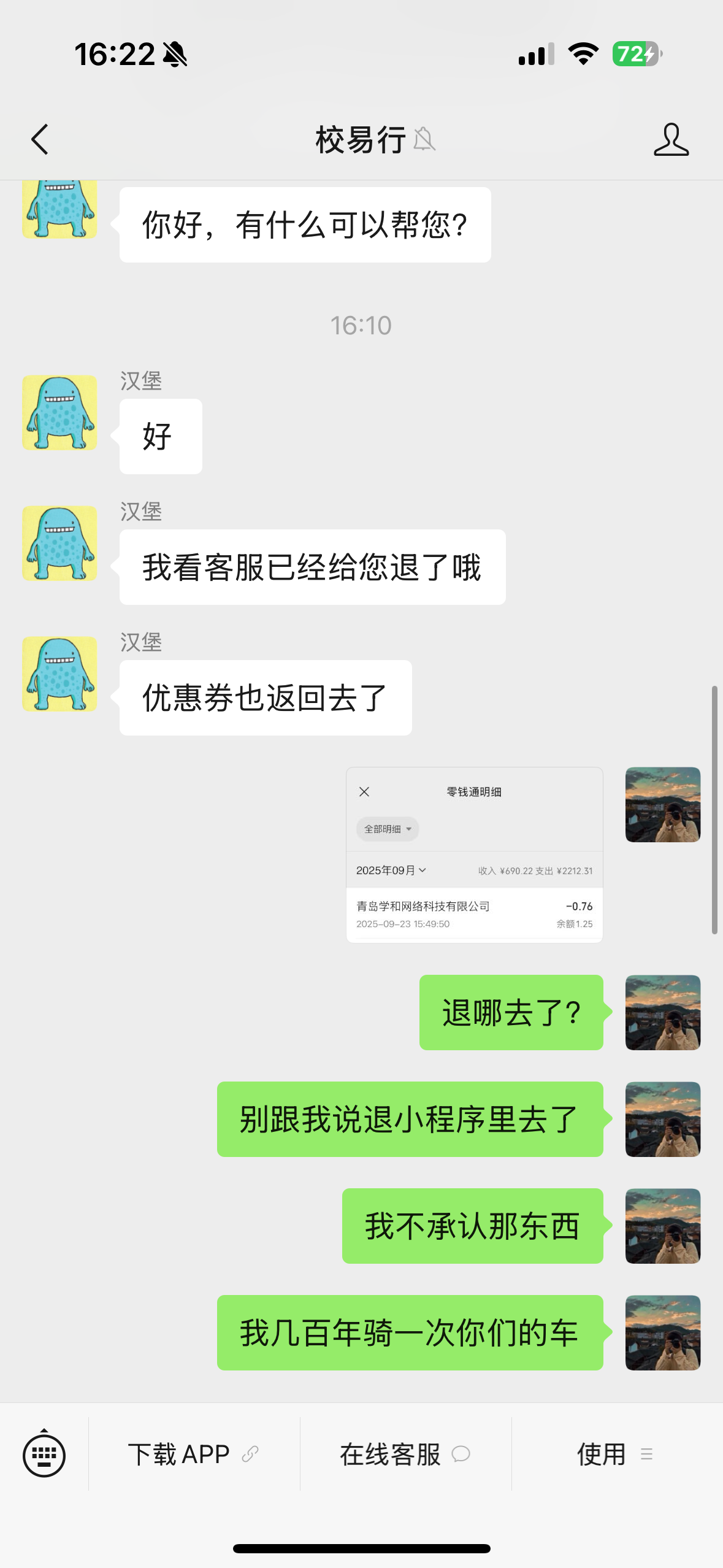
Task: Expand the 使用 menu
Action: point(615,1455)
